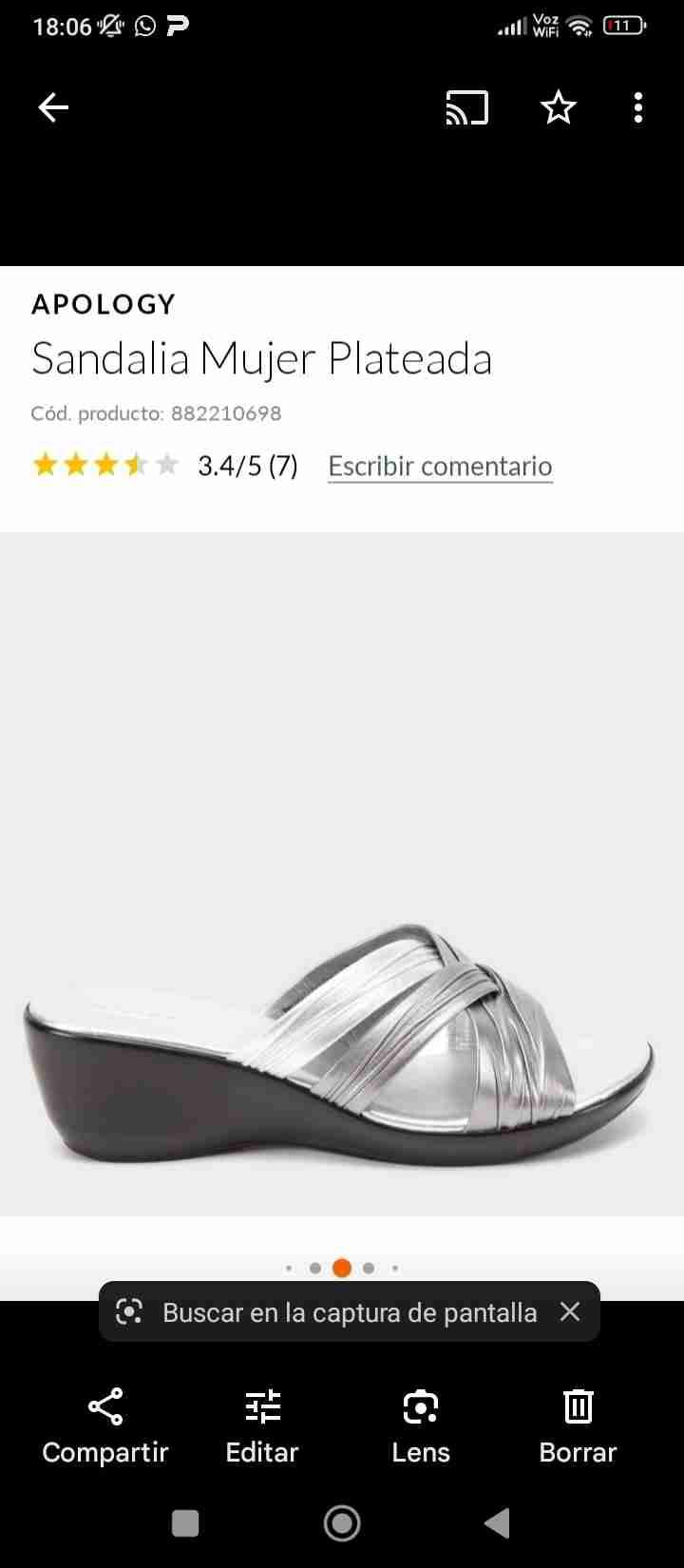Delete the image with Borrar
The image size is (684, 1568).
578,1425
